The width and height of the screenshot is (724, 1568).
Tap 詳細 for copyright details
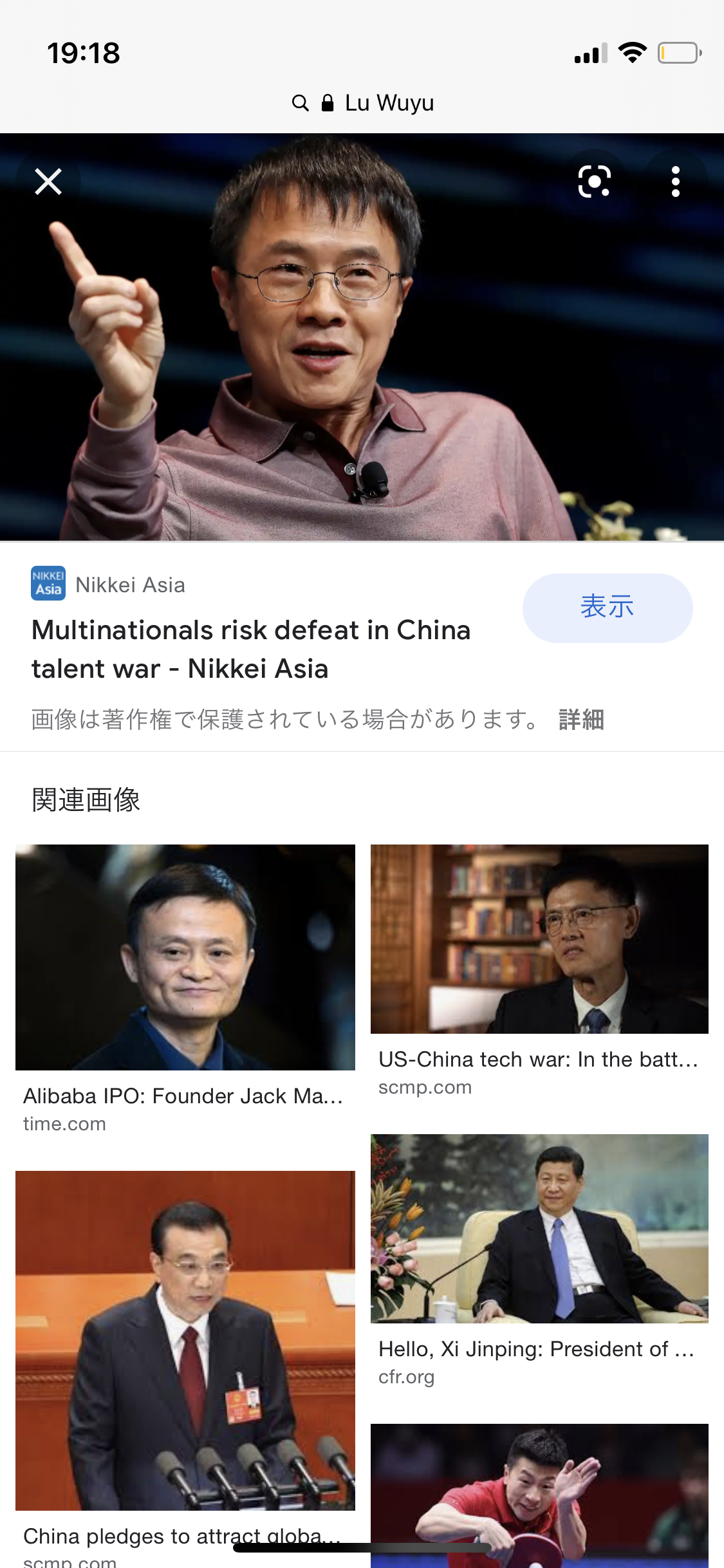[581, 720]
